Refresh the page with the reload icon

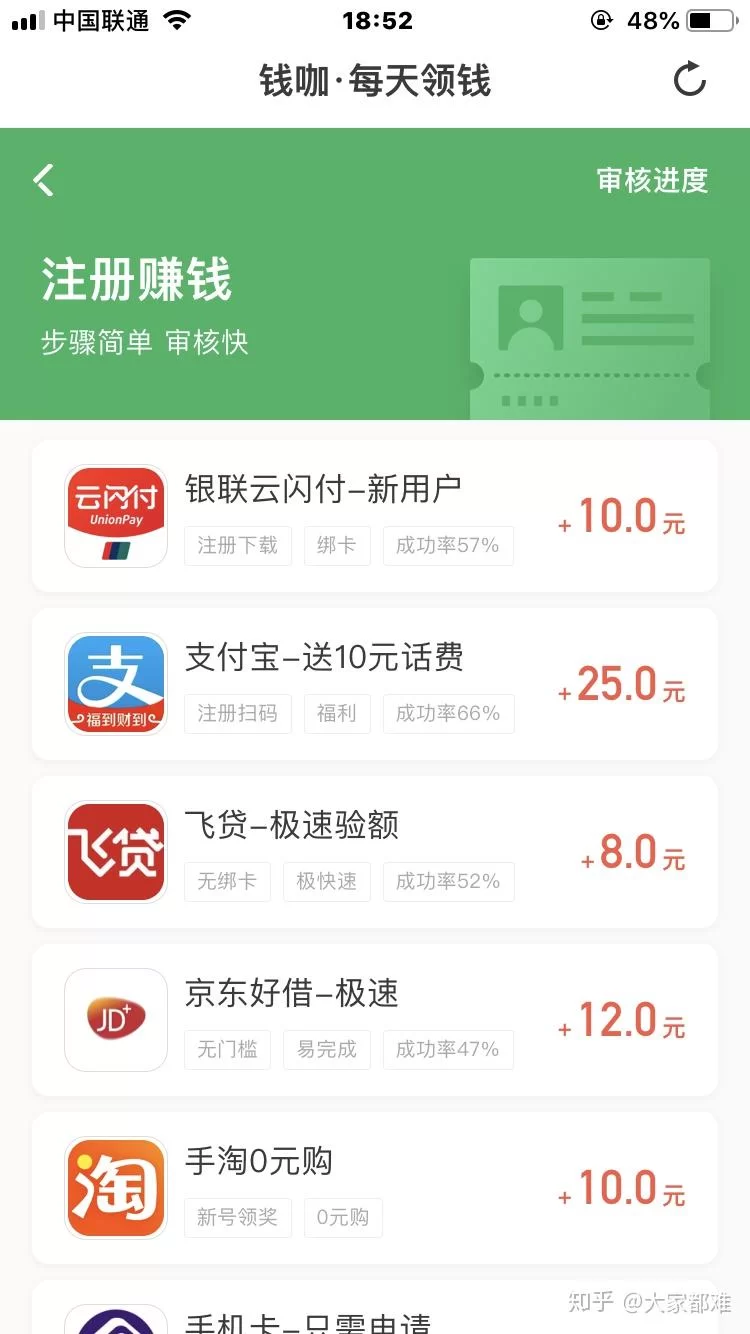click(x=689, y=80)
